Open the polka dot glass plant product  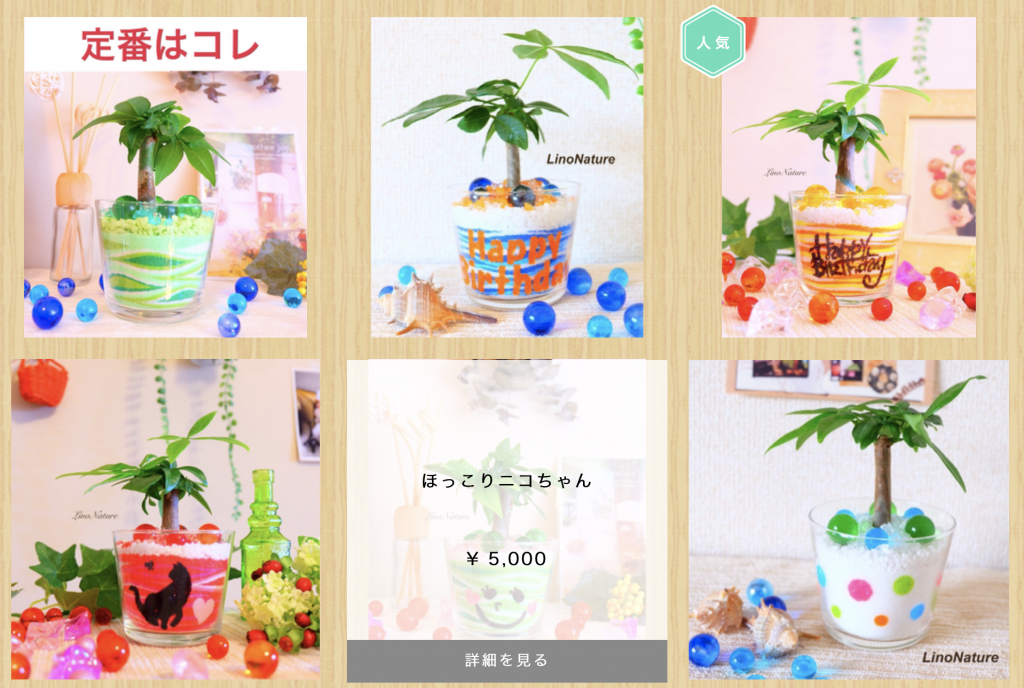click(x=848, y=520)
